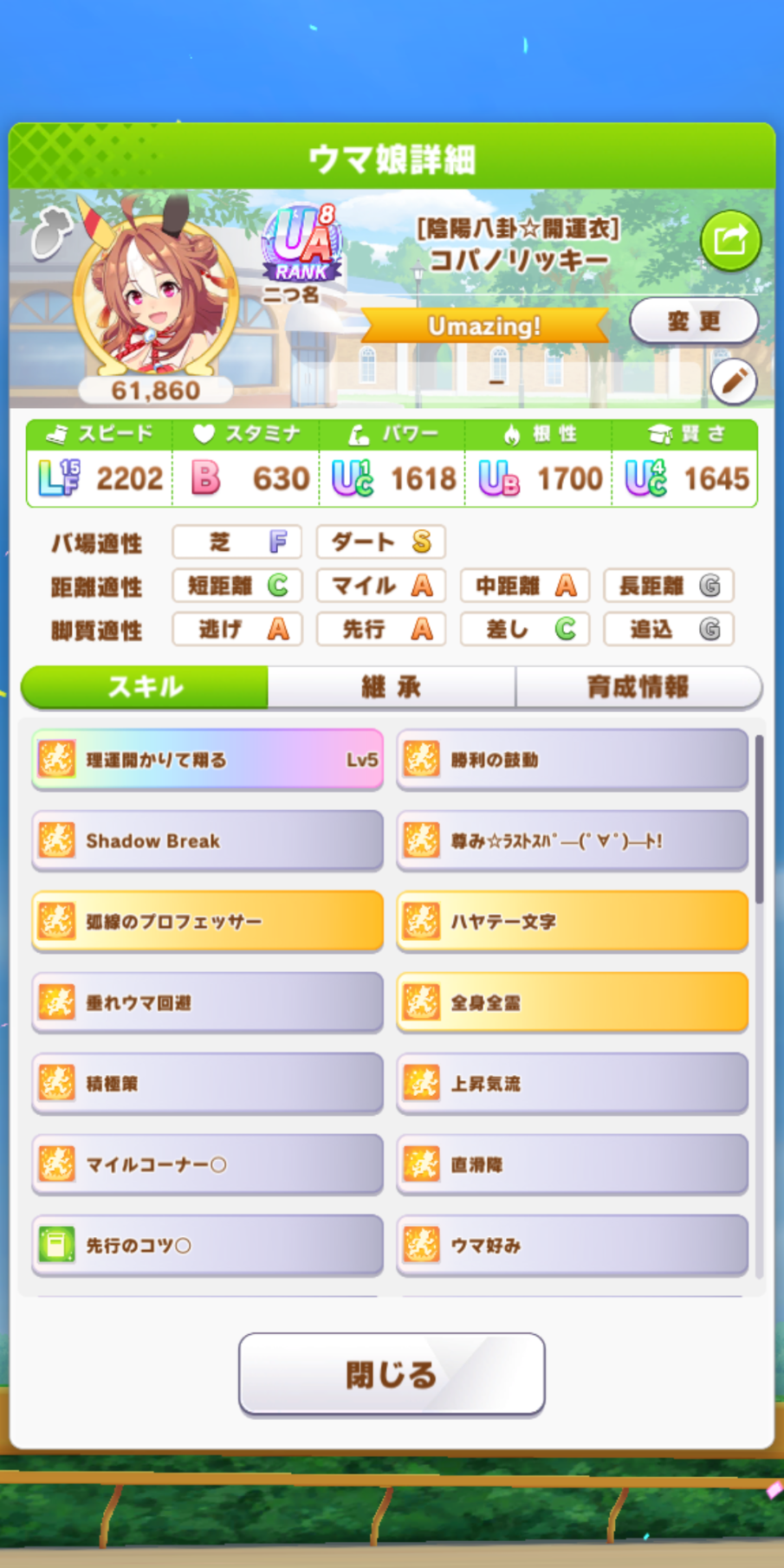The height and width of the screenshot is (1568, 784).
Task: Switch to the 育成情報 tab
Action: [638, 687]
